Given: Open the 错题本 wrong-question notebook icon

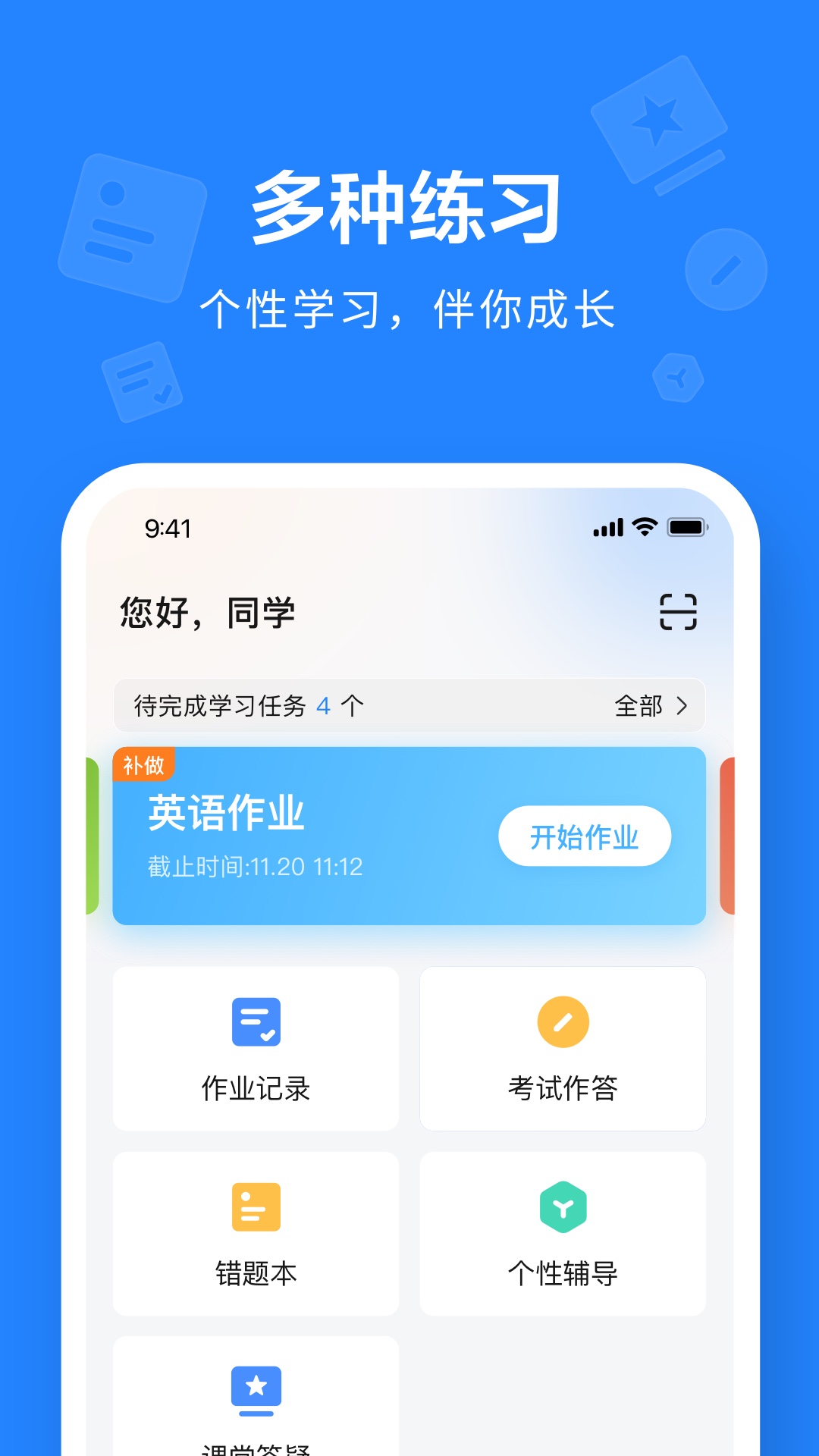Looking at the screenshot, I should coord(256,1207).
